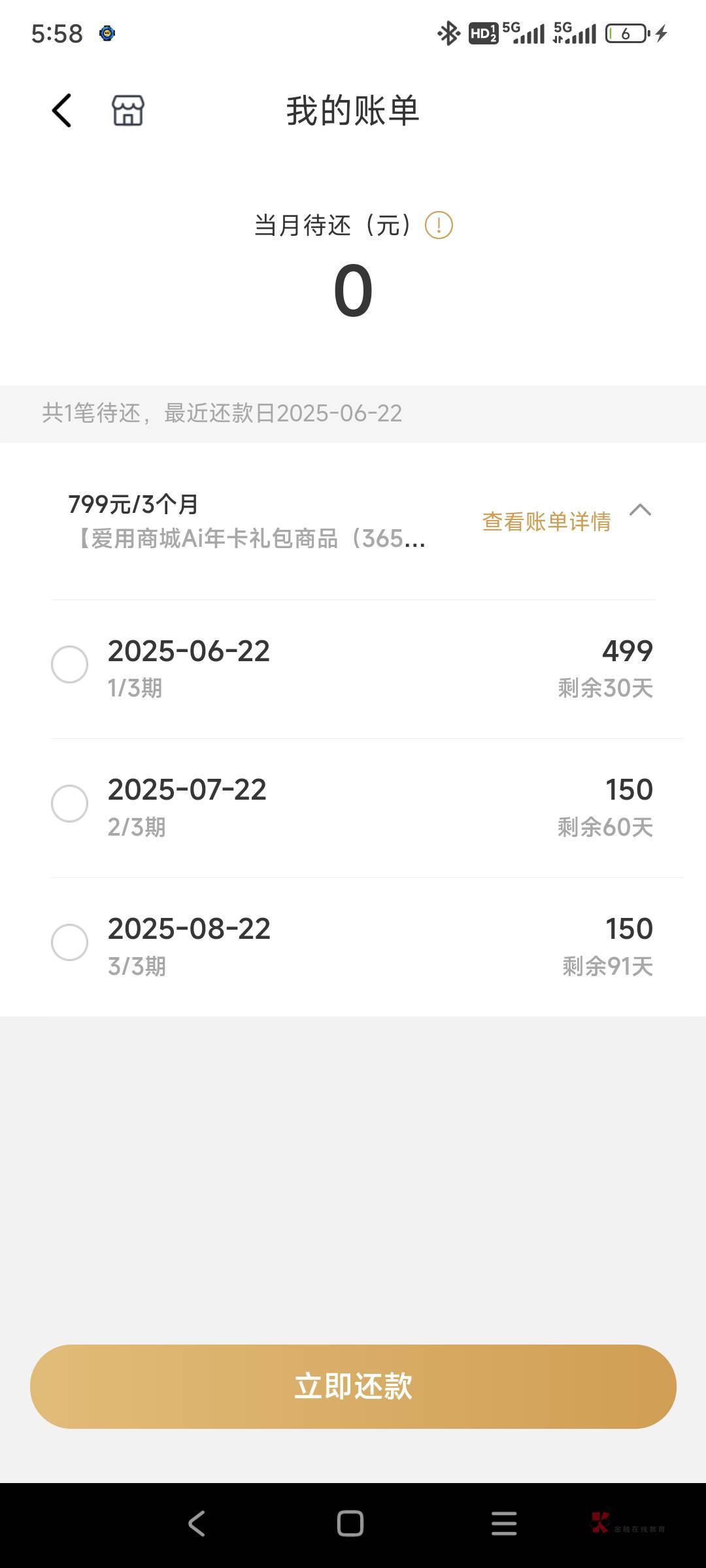Select the 2025-08-22 installment 3/3期
This screenshot has height=1568, width=706.
tap(70, 943)
